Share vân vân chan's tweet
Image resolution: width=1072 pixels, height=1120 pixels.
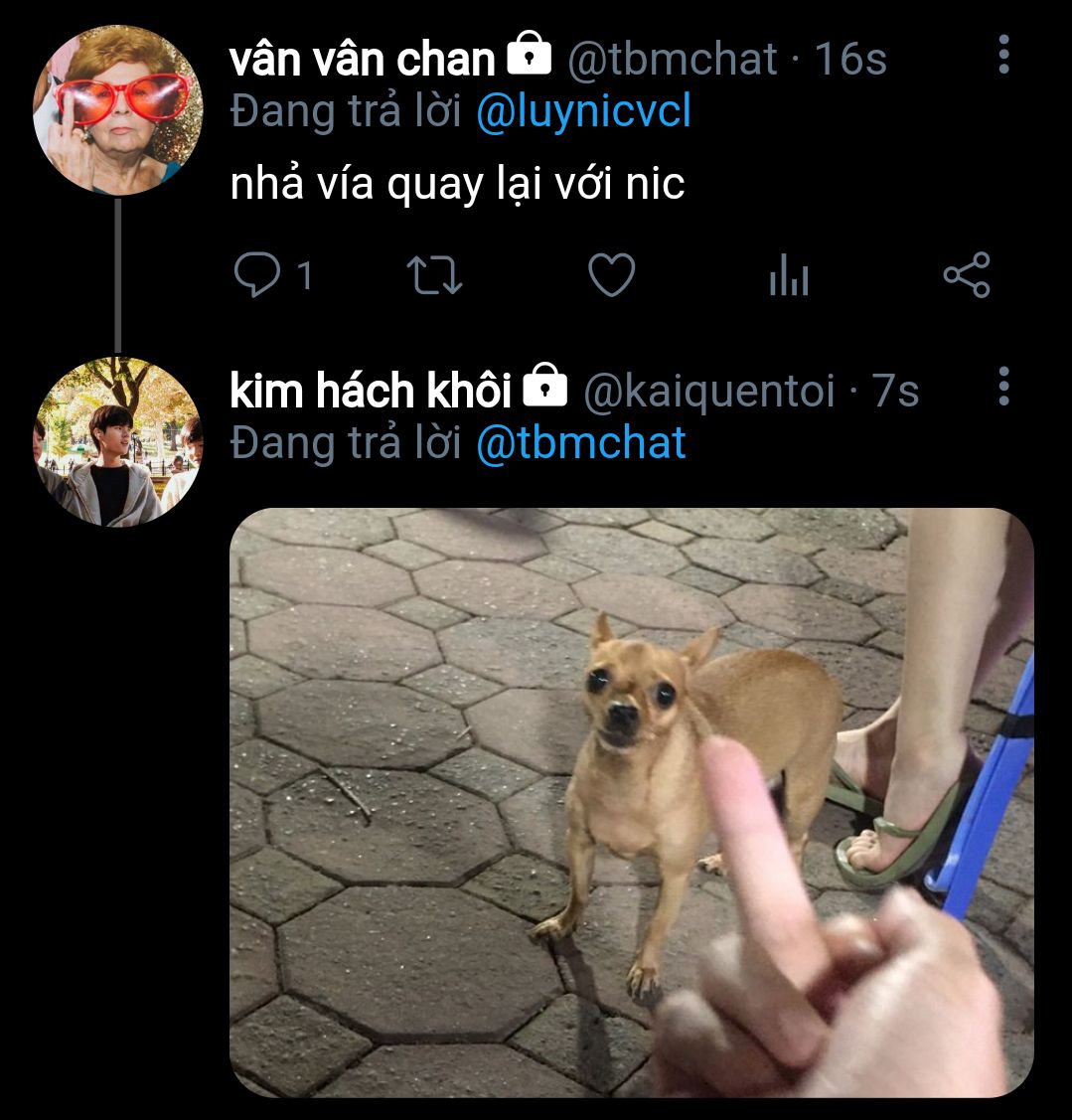(x=966, y=275)
